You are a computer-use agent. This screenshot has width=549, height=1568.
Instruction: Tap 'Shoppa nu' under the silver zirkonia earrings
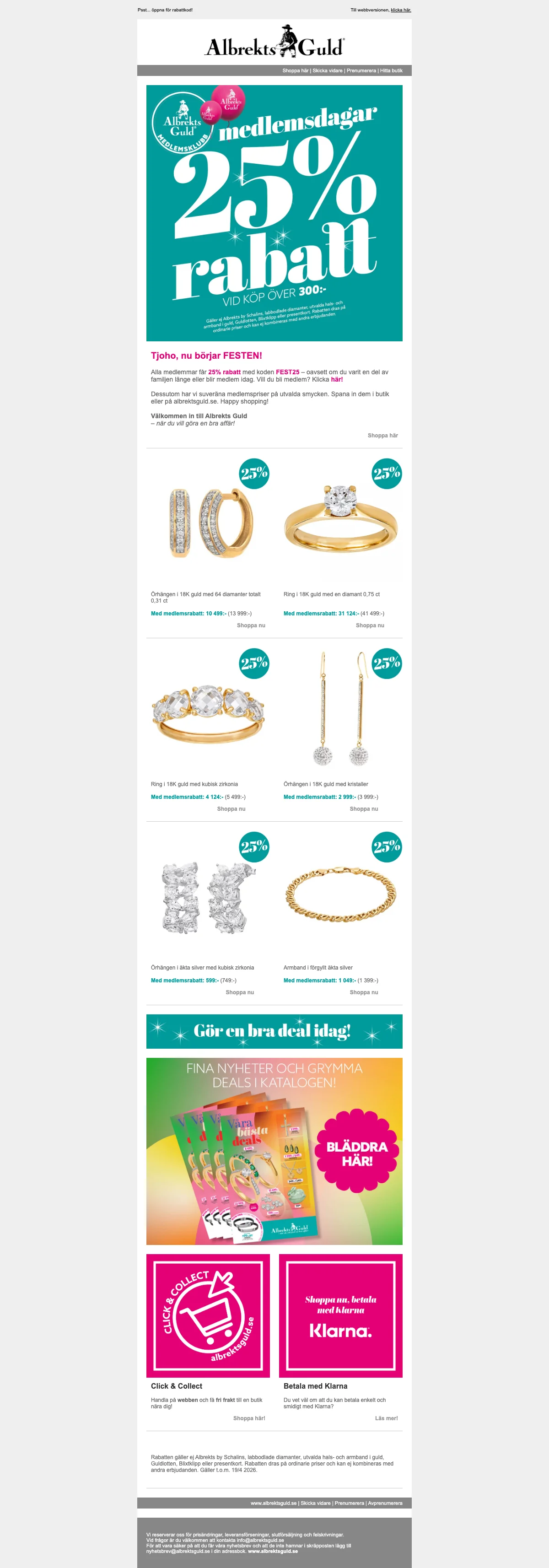tap(240, 992)
